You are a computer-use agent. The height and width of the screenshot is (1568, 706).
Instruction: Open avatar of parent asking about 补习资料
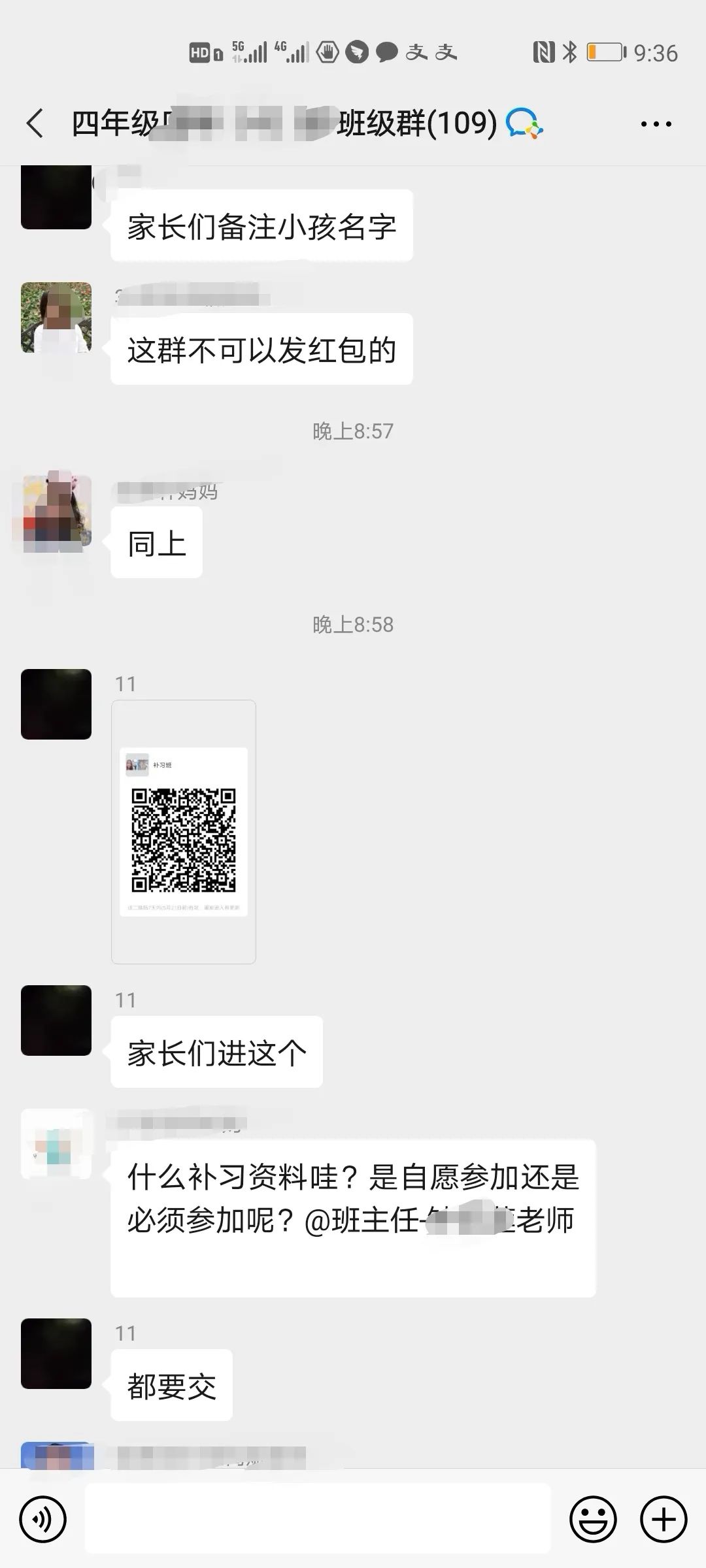point(56,1144)
